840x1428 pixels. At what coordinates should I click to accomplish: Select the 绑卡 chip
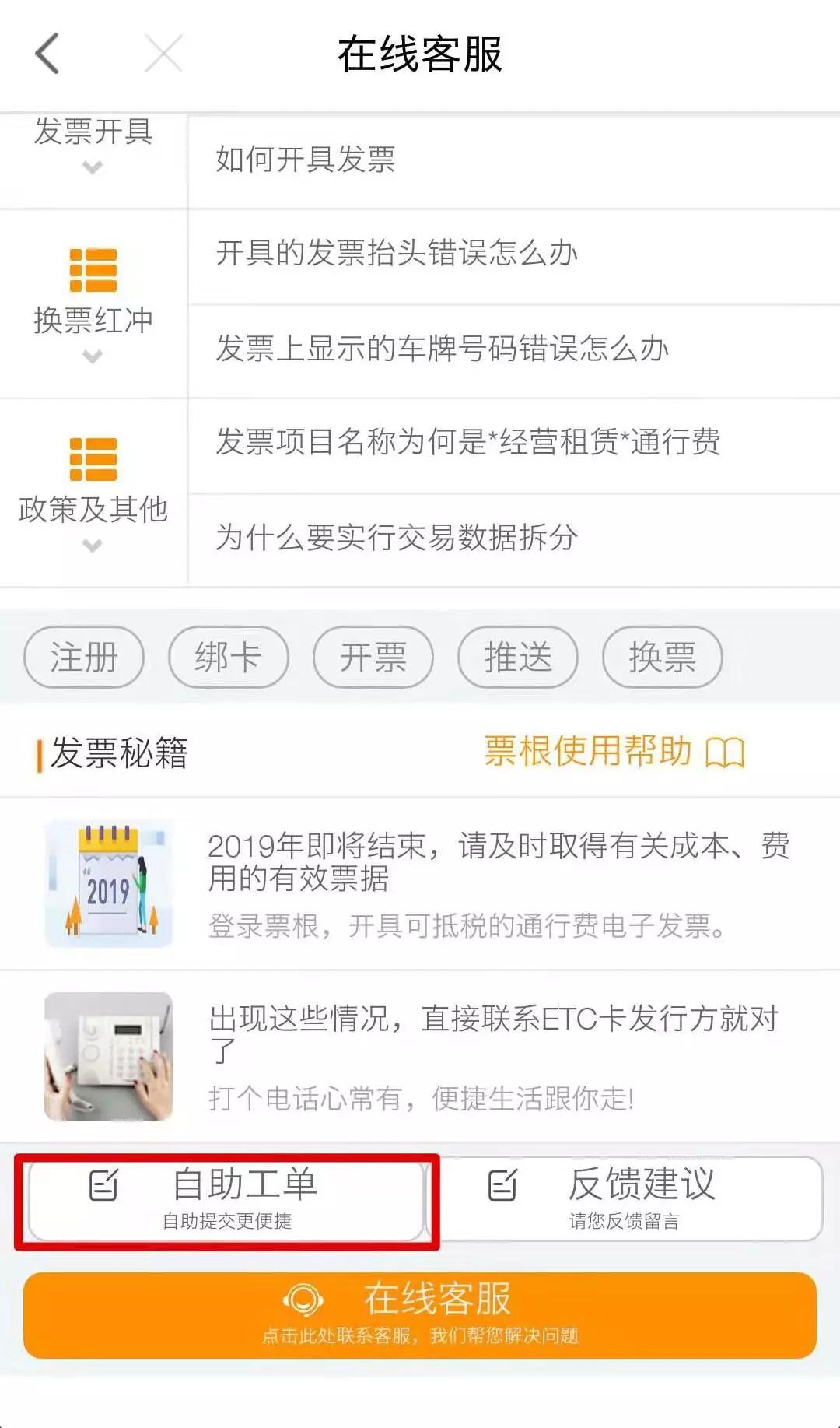[x=228, y=658]
